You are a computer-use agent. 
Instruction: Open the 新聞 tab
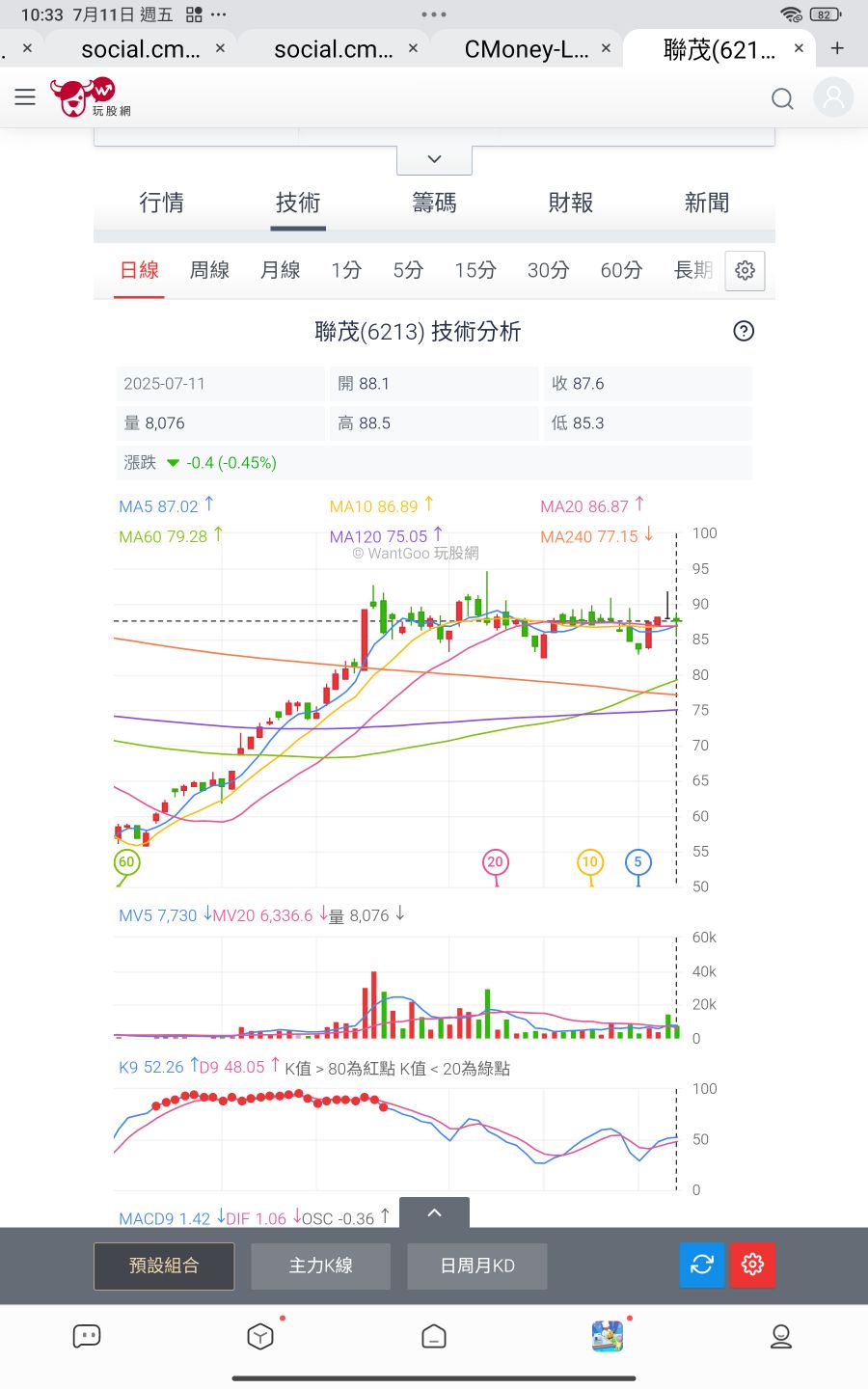(707, 203)
